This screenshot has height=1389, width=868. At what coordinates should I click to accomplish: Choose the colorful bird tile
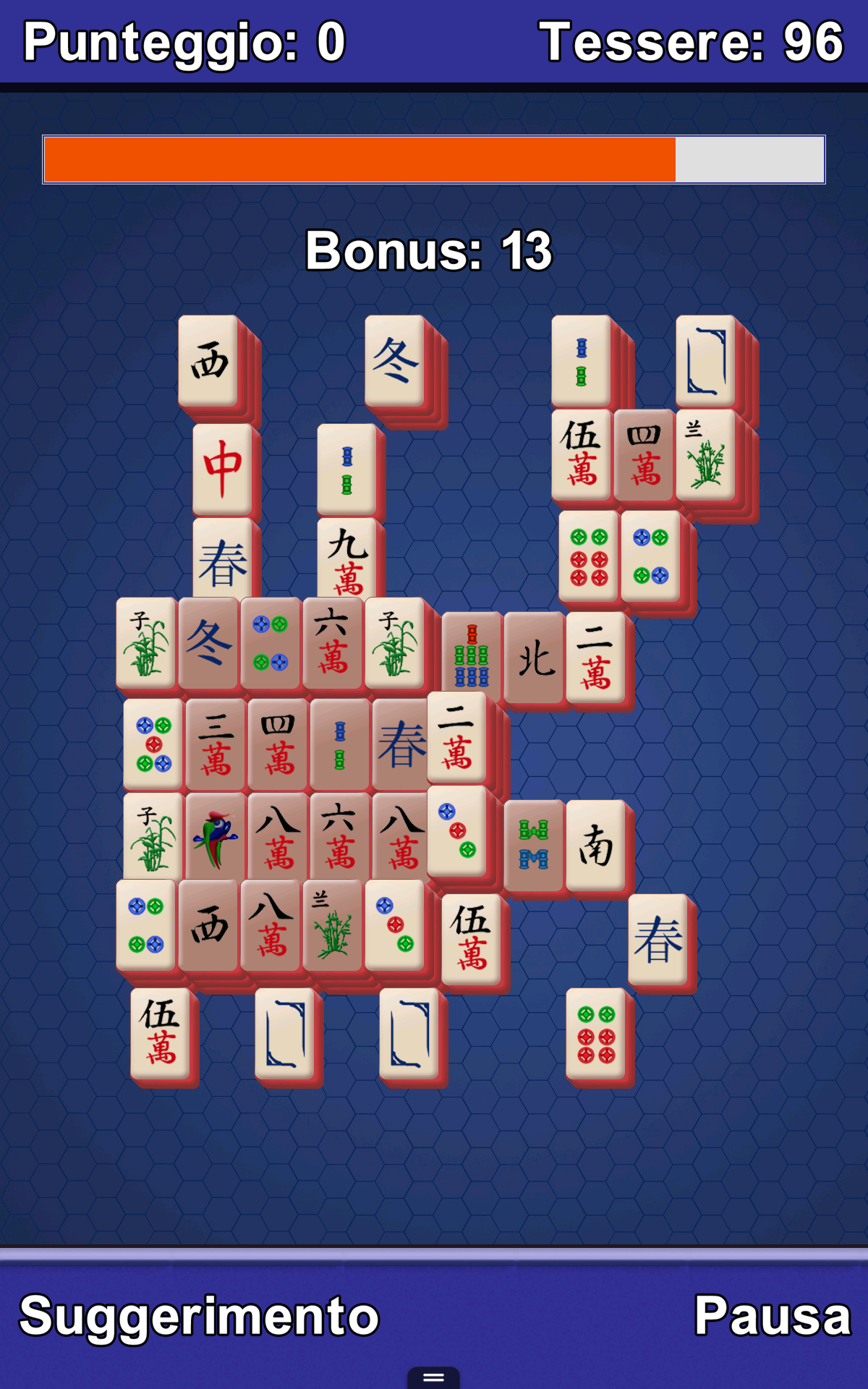216,838
